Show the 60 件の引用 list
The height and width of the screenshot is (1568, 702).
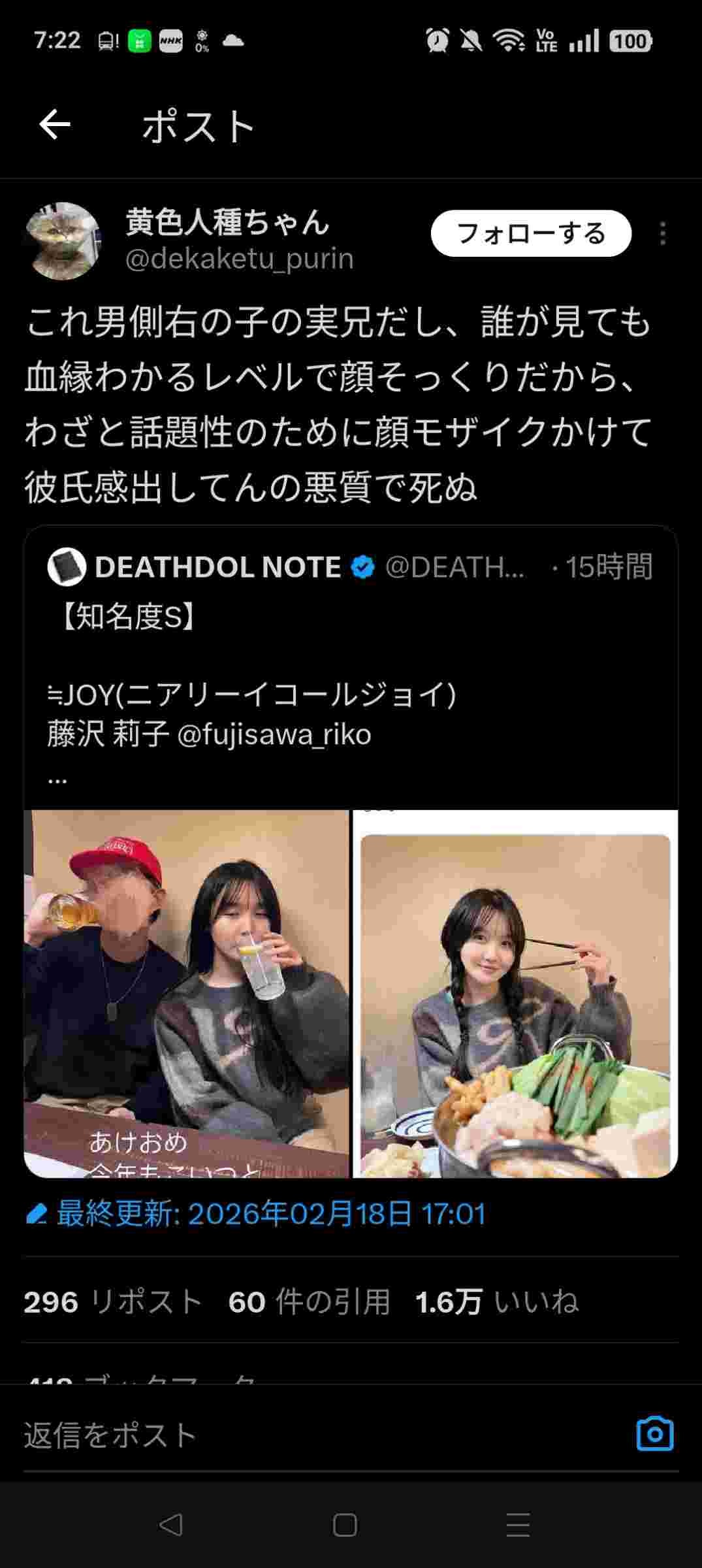click(309, 1302)
